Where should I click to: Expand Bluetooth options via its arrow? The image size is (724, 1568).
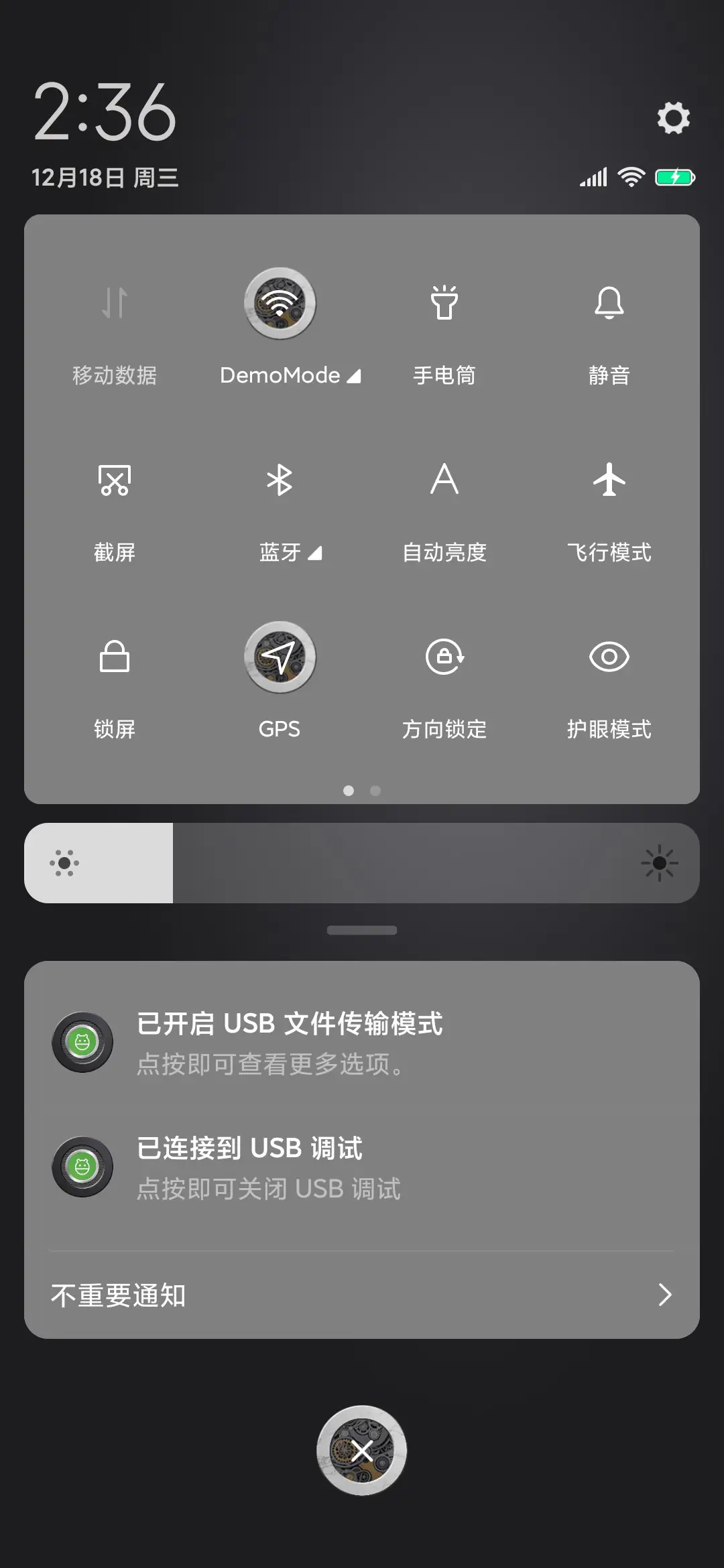pyautogui.click(x=315, y=553)
